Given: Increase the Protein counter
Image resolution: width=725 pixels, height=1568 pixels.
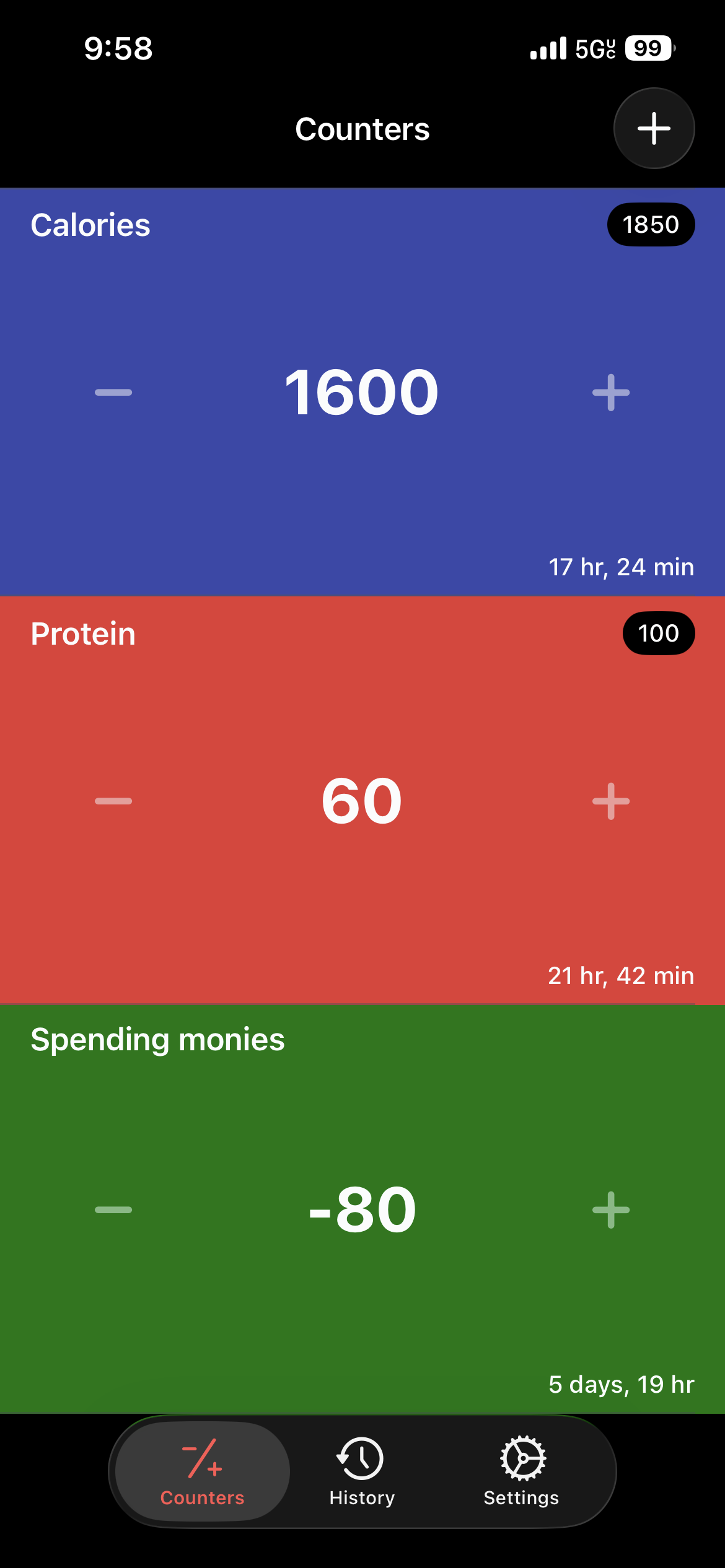Looking at the screenshot, I should point(611,801).
